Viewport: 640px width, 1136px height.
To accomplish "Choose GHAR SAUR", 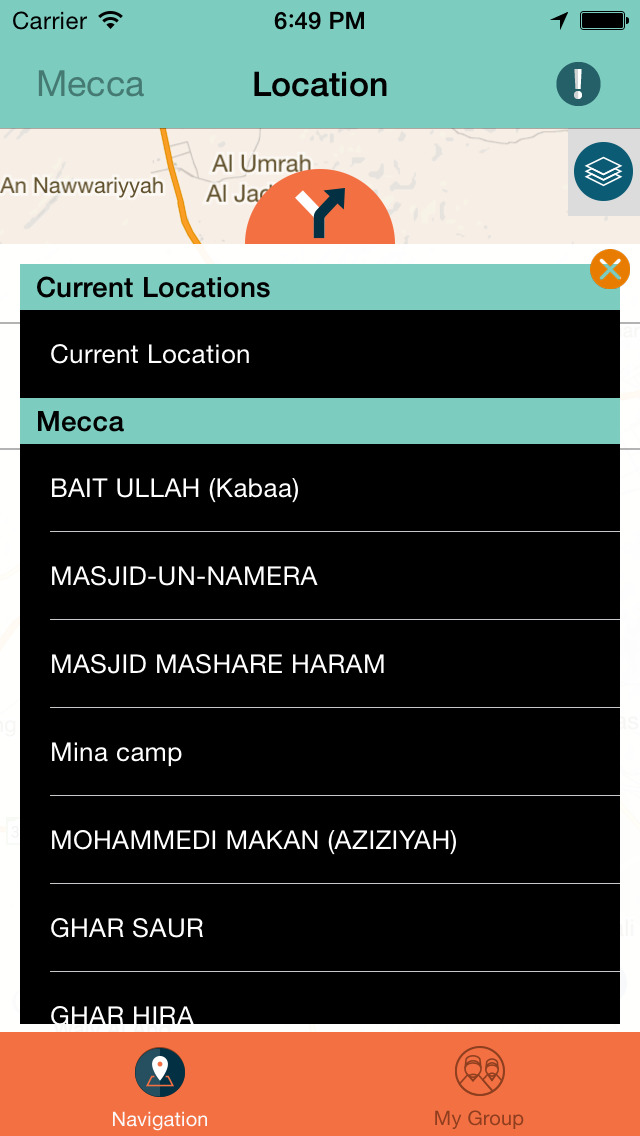I will point(320,927).
